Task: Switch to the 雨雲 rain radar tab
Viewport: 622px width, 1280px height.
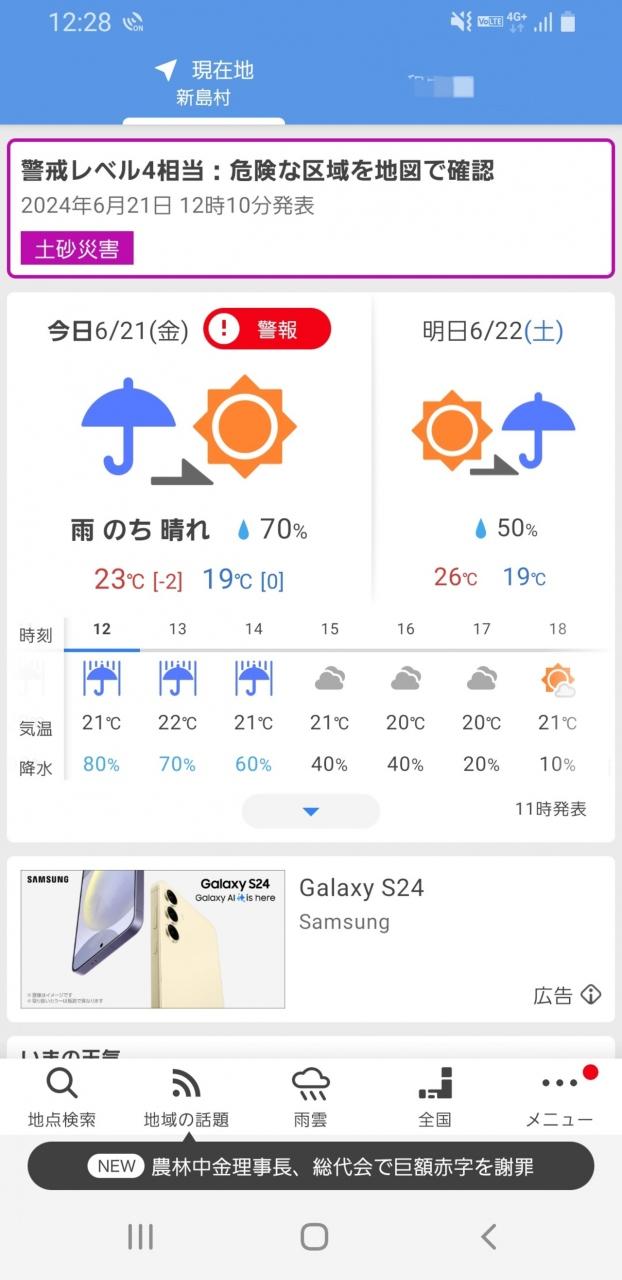Action: click(311, 1097)
